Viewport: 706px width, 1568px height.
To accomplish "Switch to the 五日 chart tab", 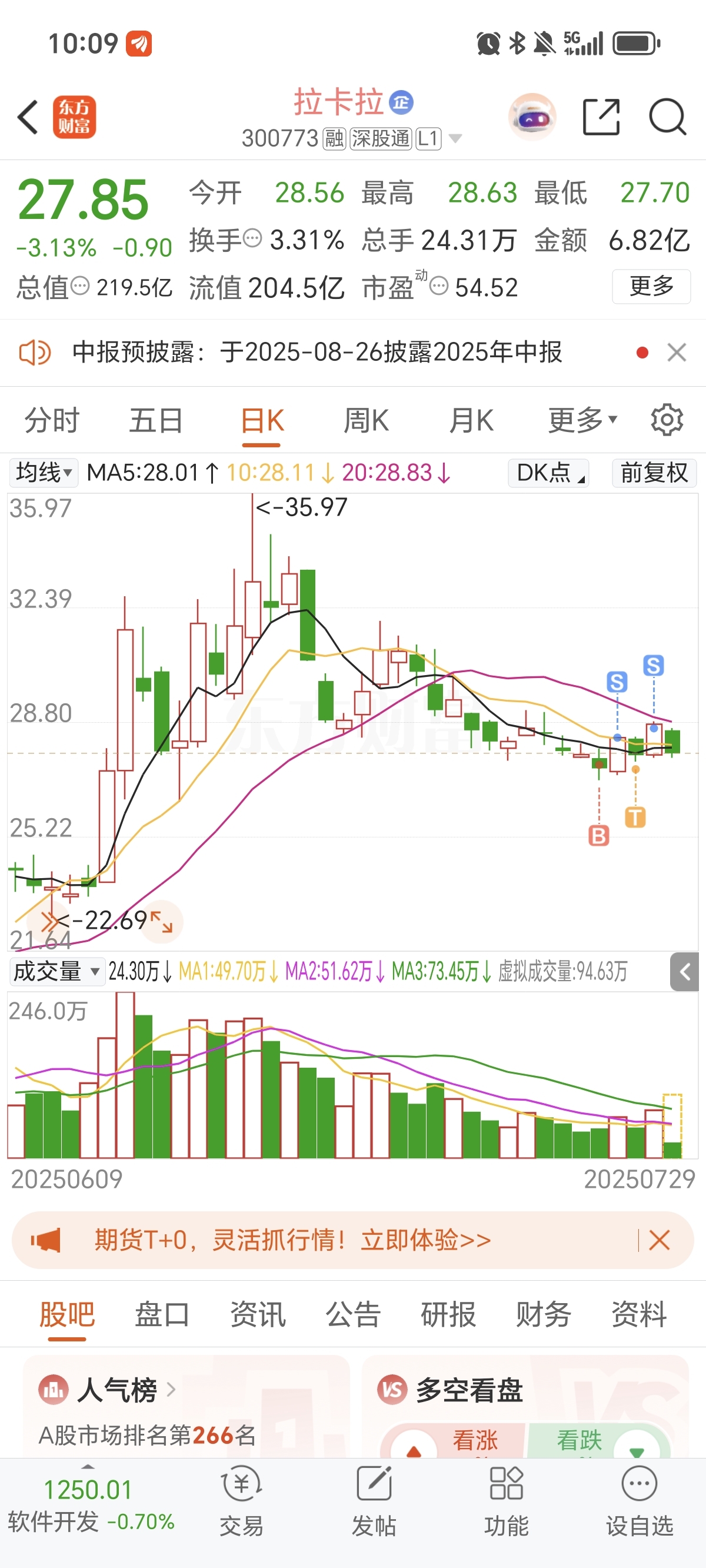I will point(156,421).
